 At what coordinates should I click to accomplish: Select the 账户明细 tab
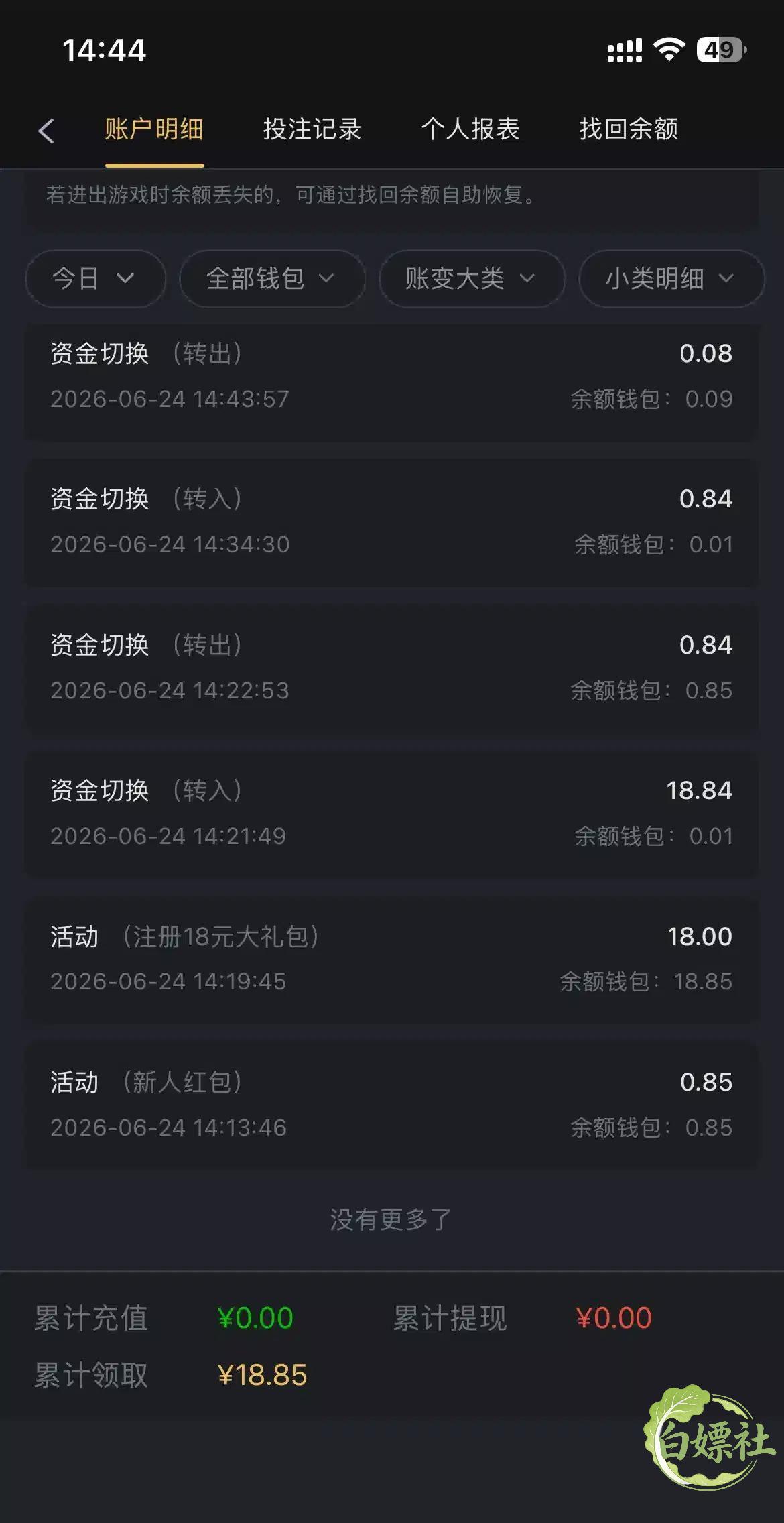tap(154, 129)
